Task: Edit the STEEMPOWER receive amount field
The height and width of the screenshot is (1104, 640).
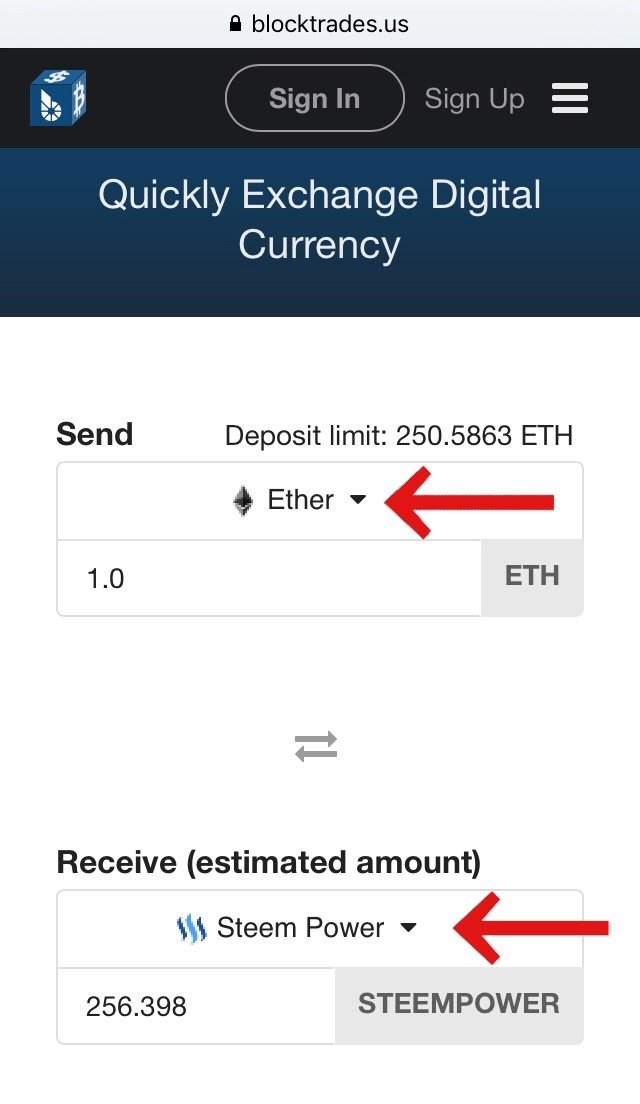Action: pos(196,1006)
